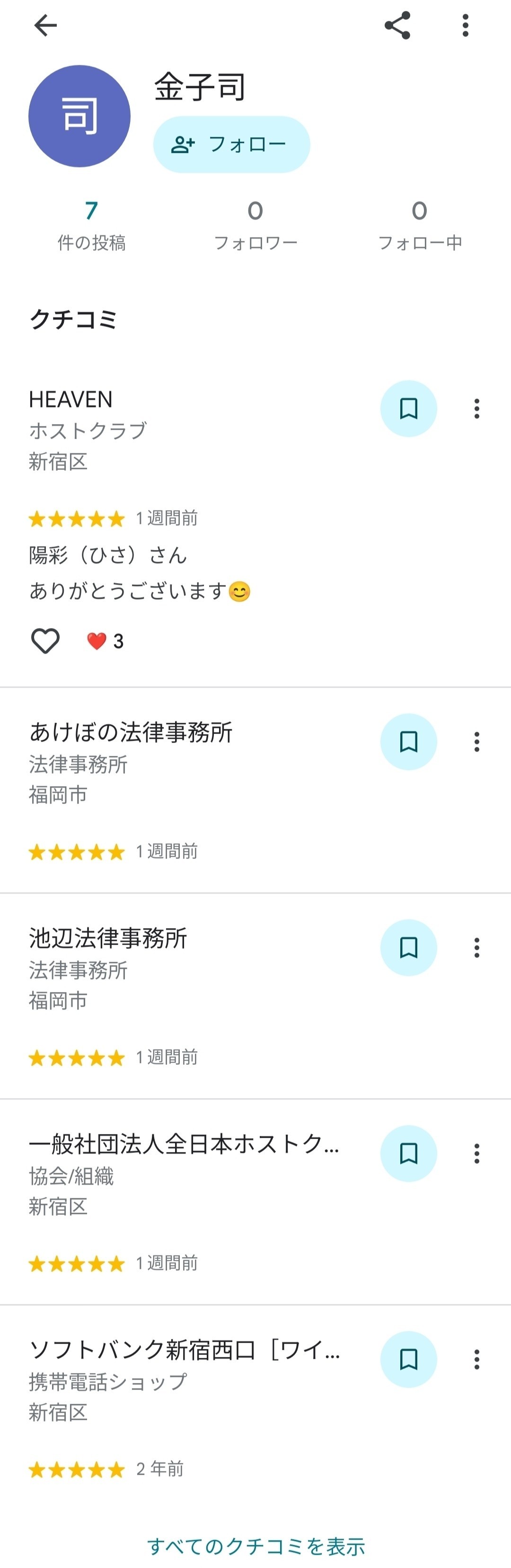
Task: Open the profile overflow menu
Action: pos(466,26)
